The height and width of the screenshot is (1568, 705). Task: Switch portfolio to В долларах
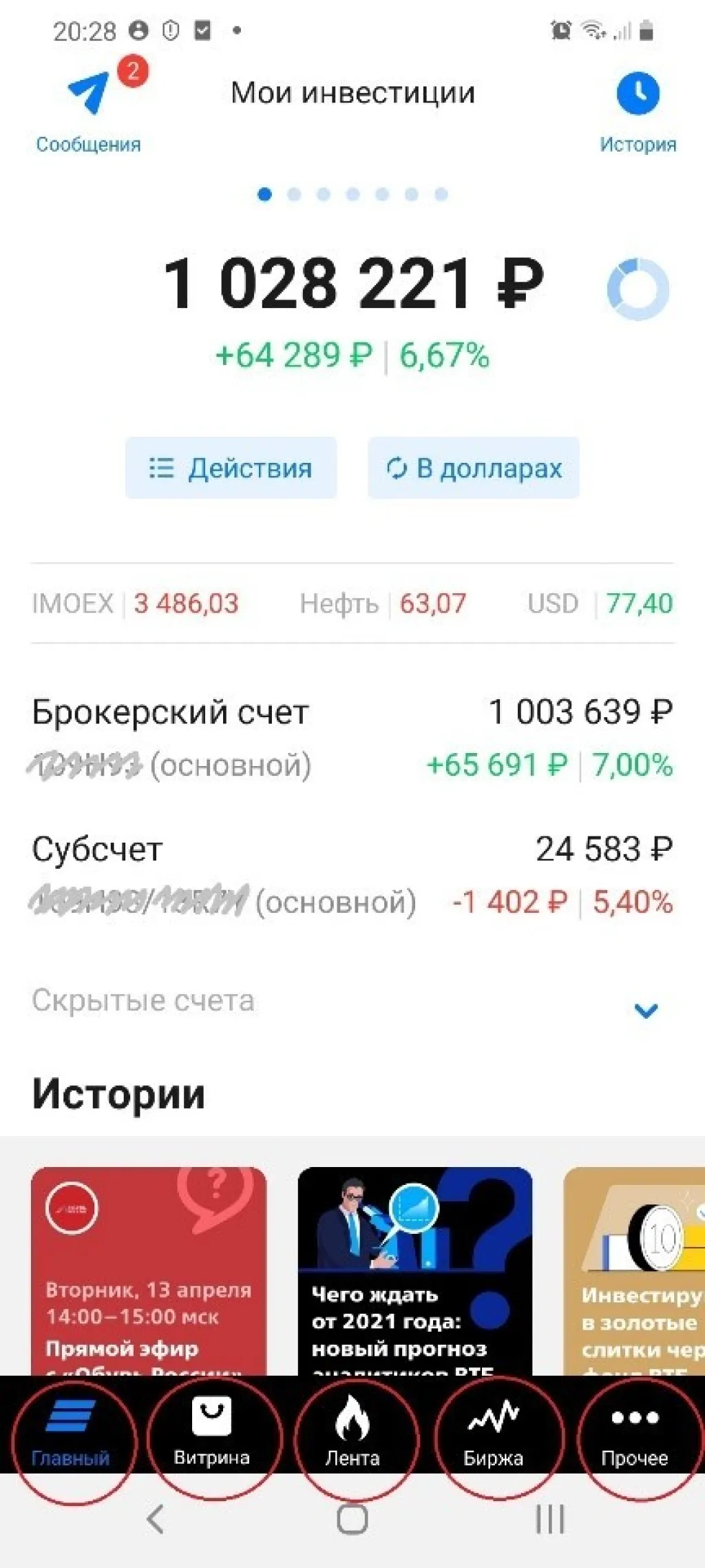coord(474,468)
